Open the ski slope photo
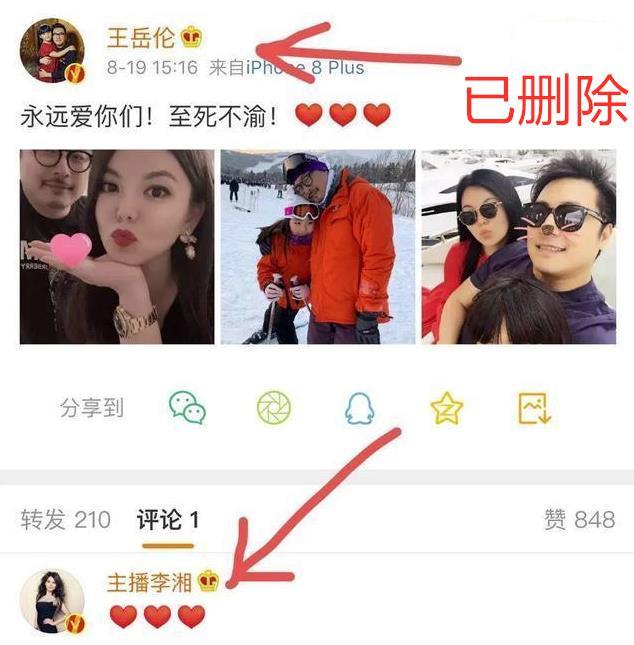The height and width of the screenshot is (645, 634). [x=317, y=246]
